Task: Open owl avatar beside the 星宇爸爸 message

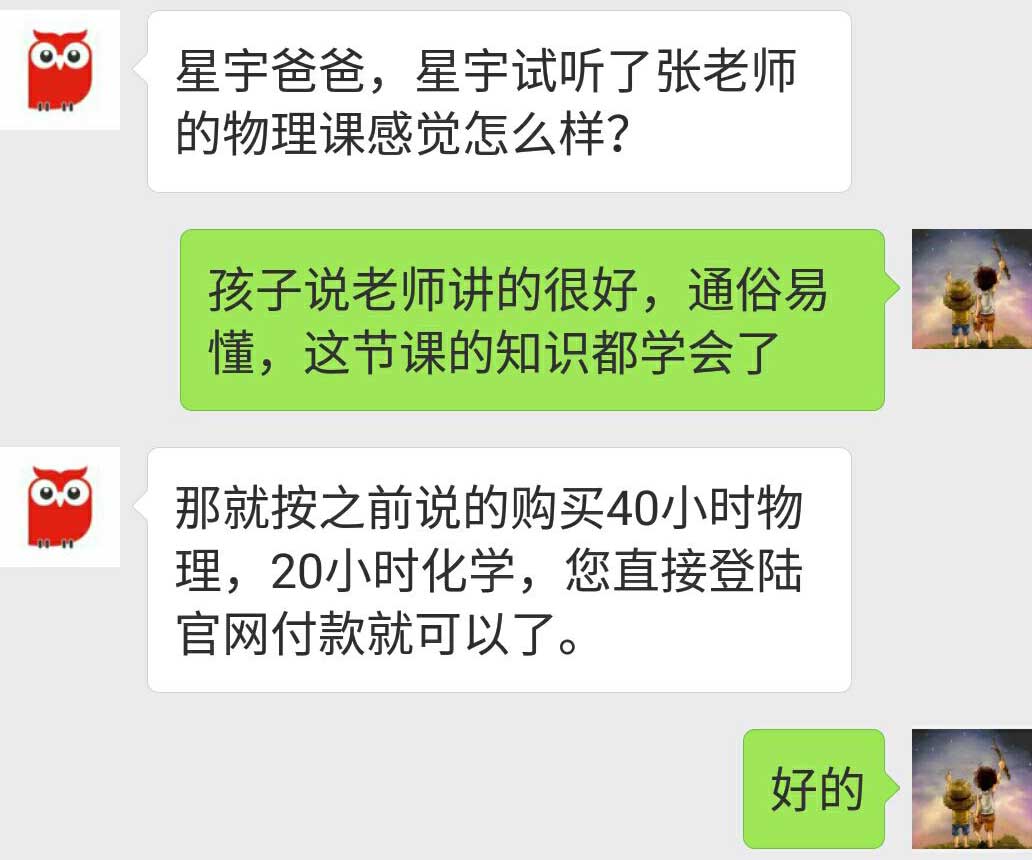Action: click(60, 70)
